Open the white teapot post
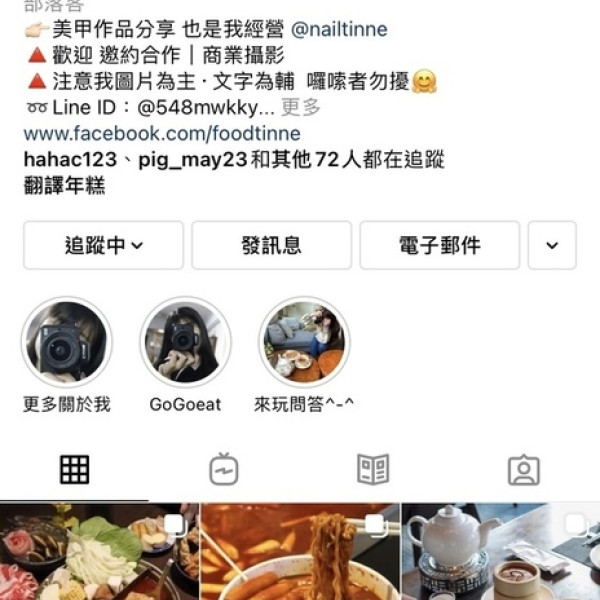The width and height of the screenshot is (600, 600). pos(501,552)
